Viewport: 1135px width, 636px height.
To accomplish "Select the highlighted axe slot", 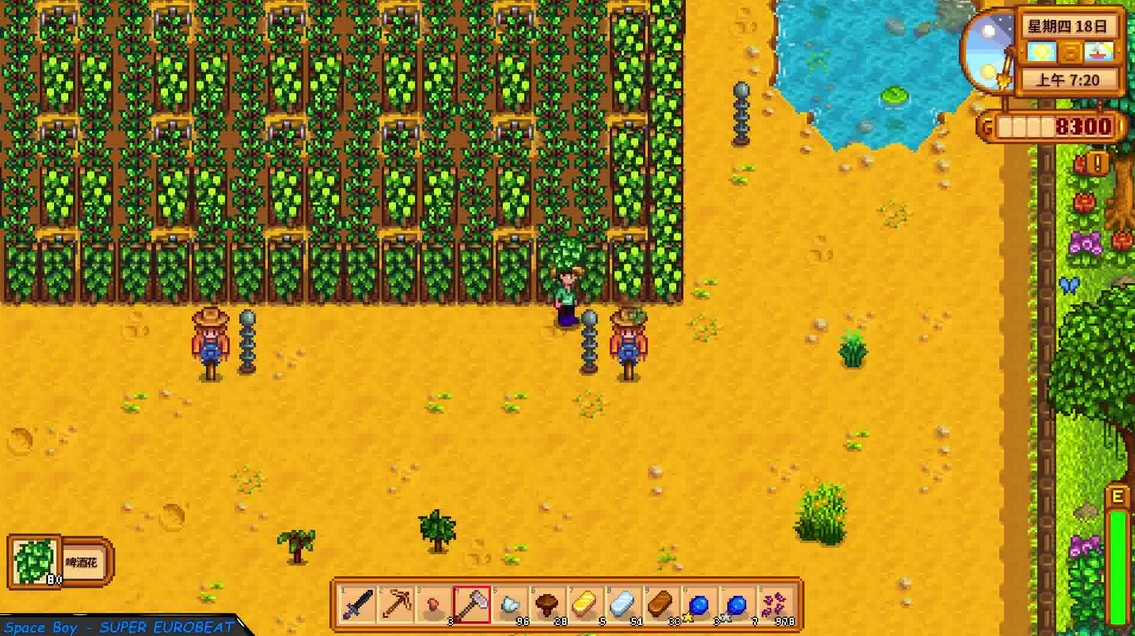I will point(472,605).
